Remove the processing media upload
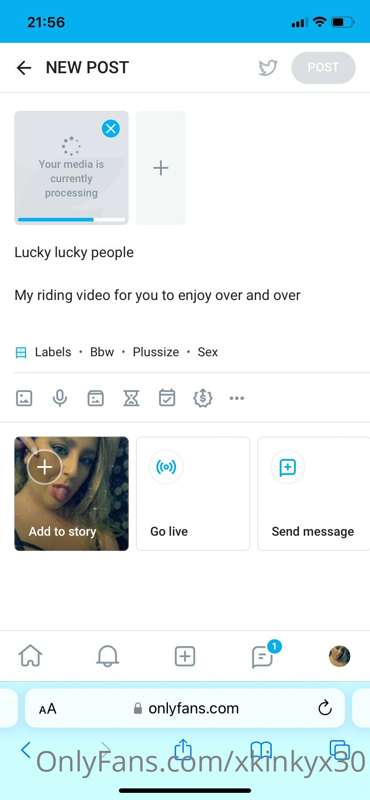The image size is (370, 800). (x=111, y=129)
